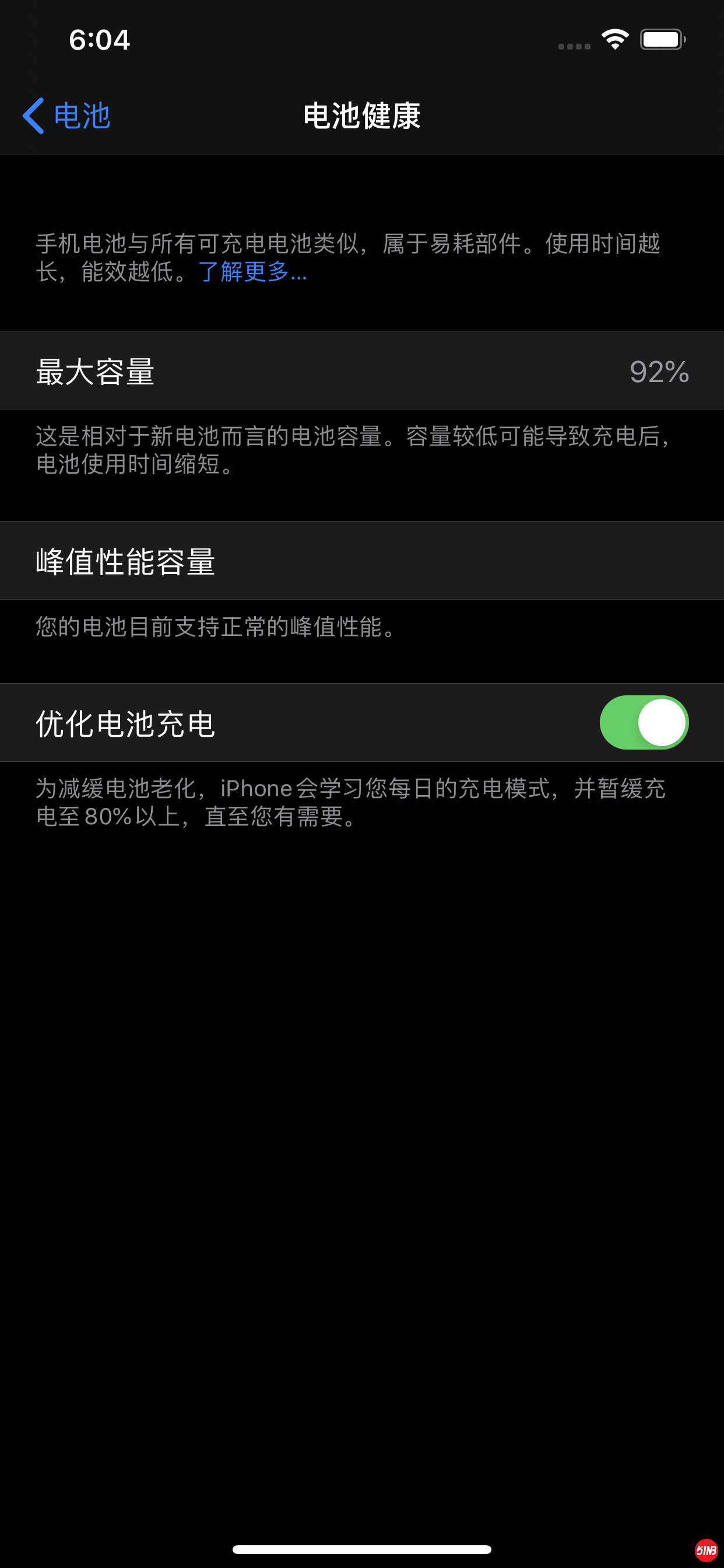
Task: Tap the battery icon in status bar
Action: [x=663, y=38]
